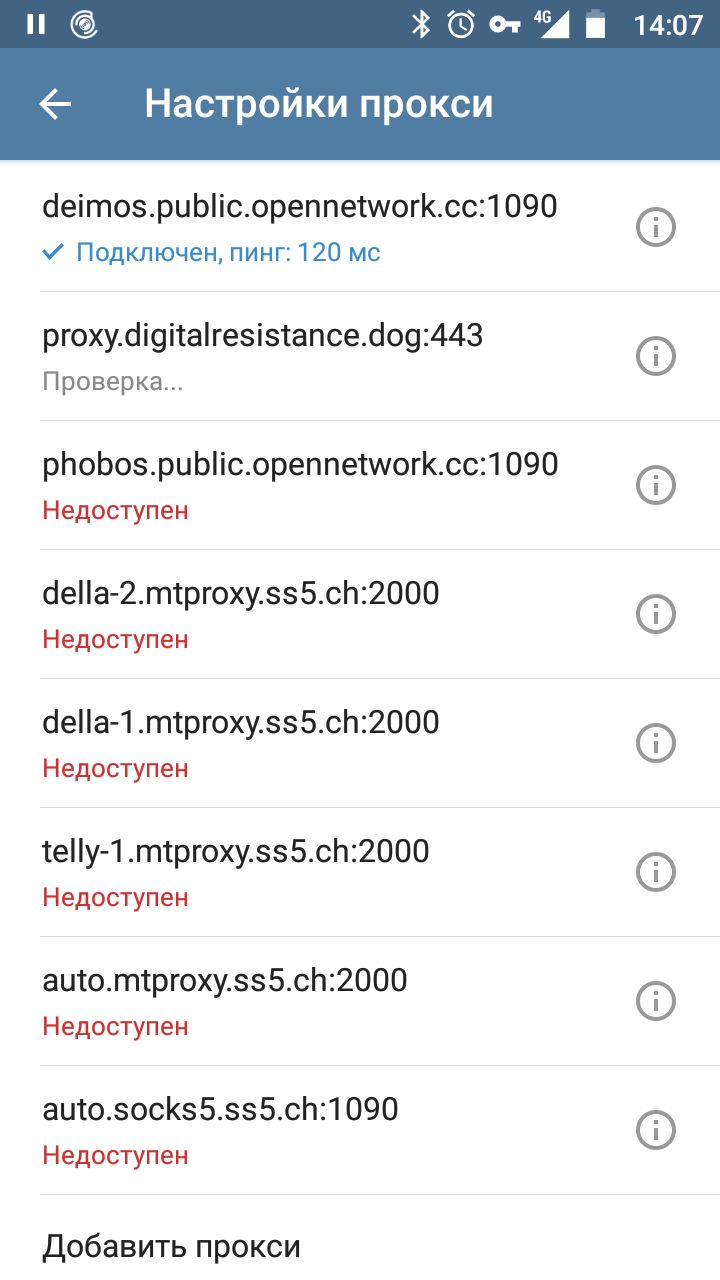Open info for phobos.public.opennetwork.cc proxy
The width and height of the screenshot is (720, 1280).
point(656,485)
